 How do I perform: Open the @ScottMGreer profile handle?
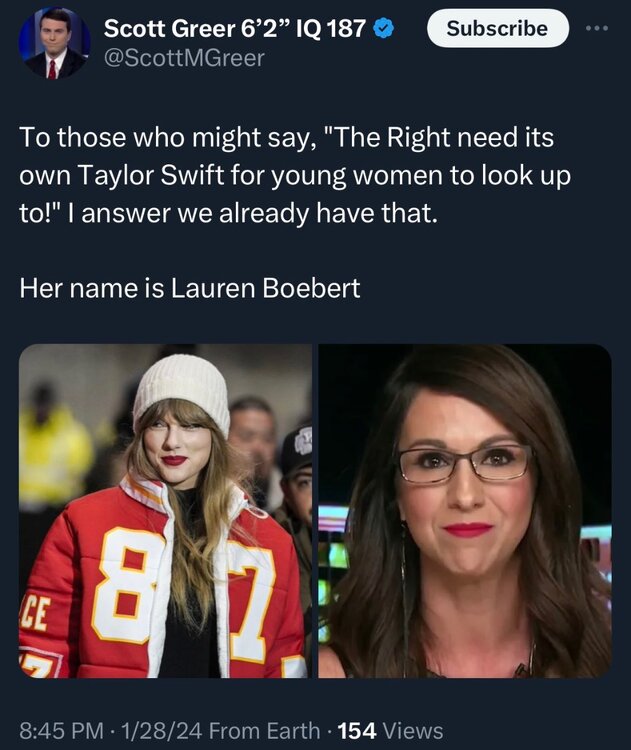tap(184, 58)
